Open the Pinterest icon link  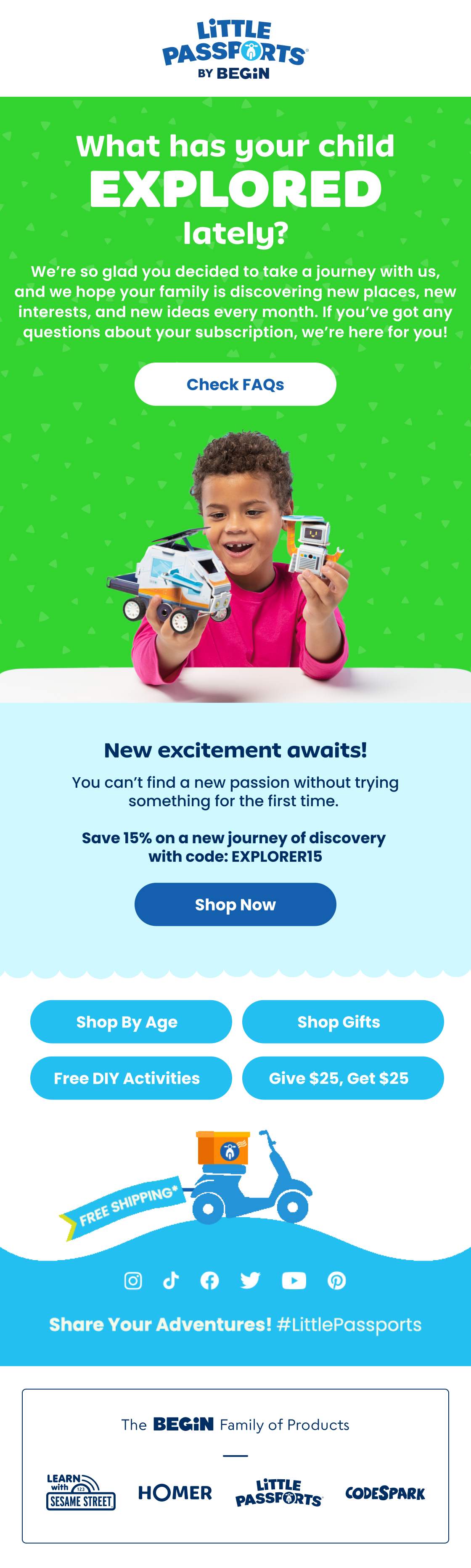(x=336, y=1281)
